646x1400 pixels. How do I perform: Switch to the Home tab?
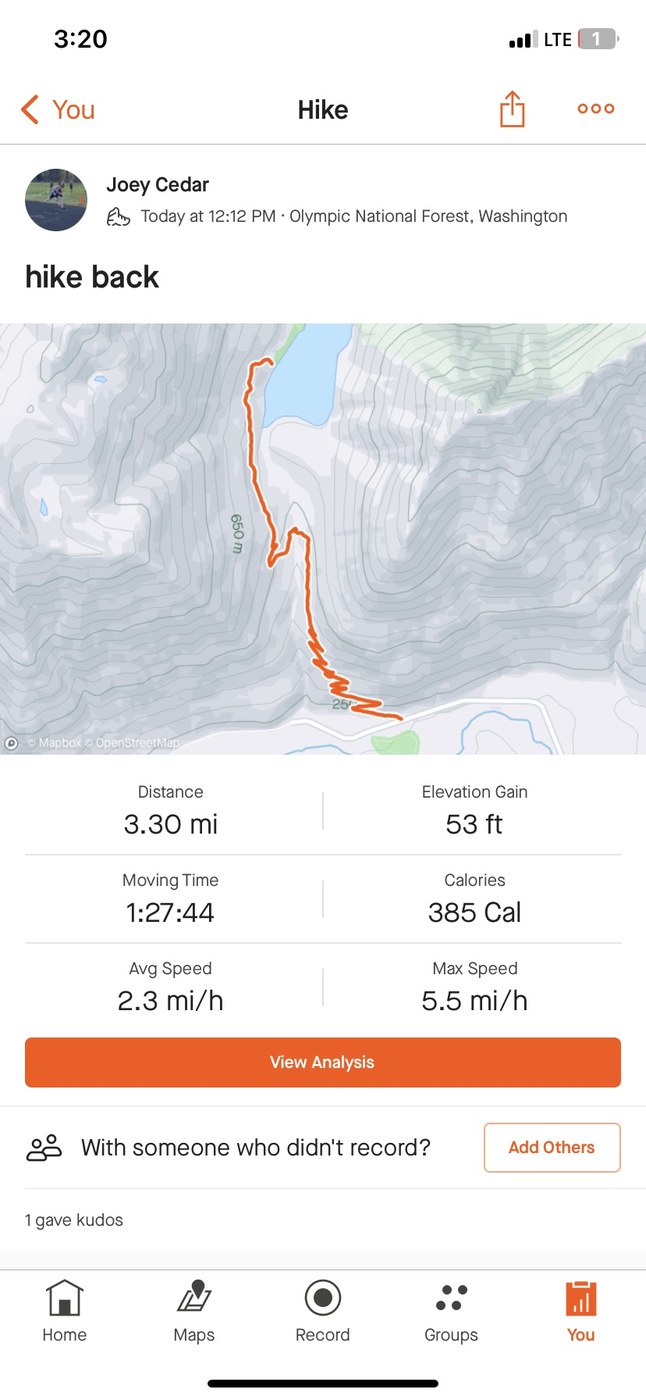click(x=64, y=1312)
